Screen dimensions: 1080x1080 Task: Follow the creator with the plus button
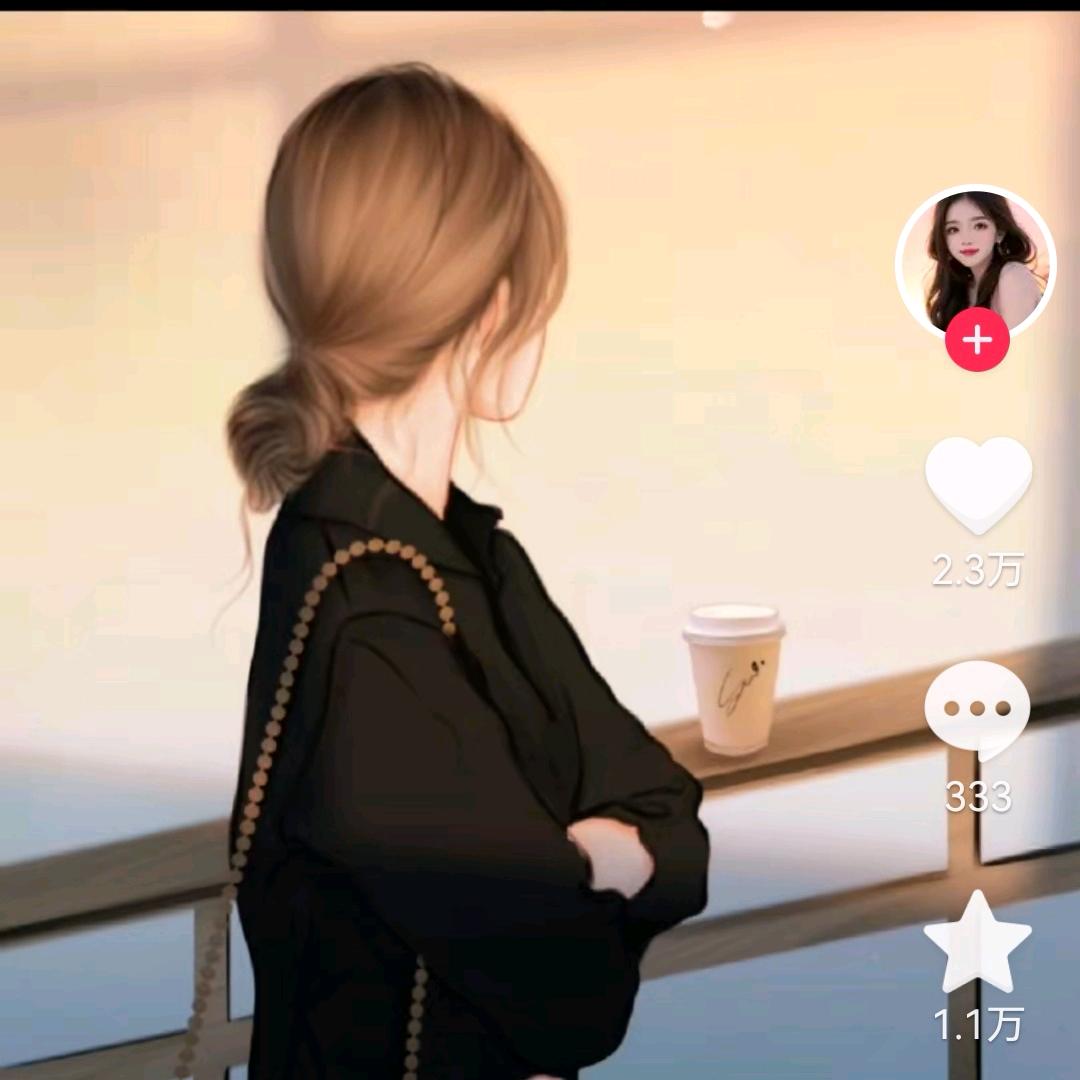click(977, 341)
